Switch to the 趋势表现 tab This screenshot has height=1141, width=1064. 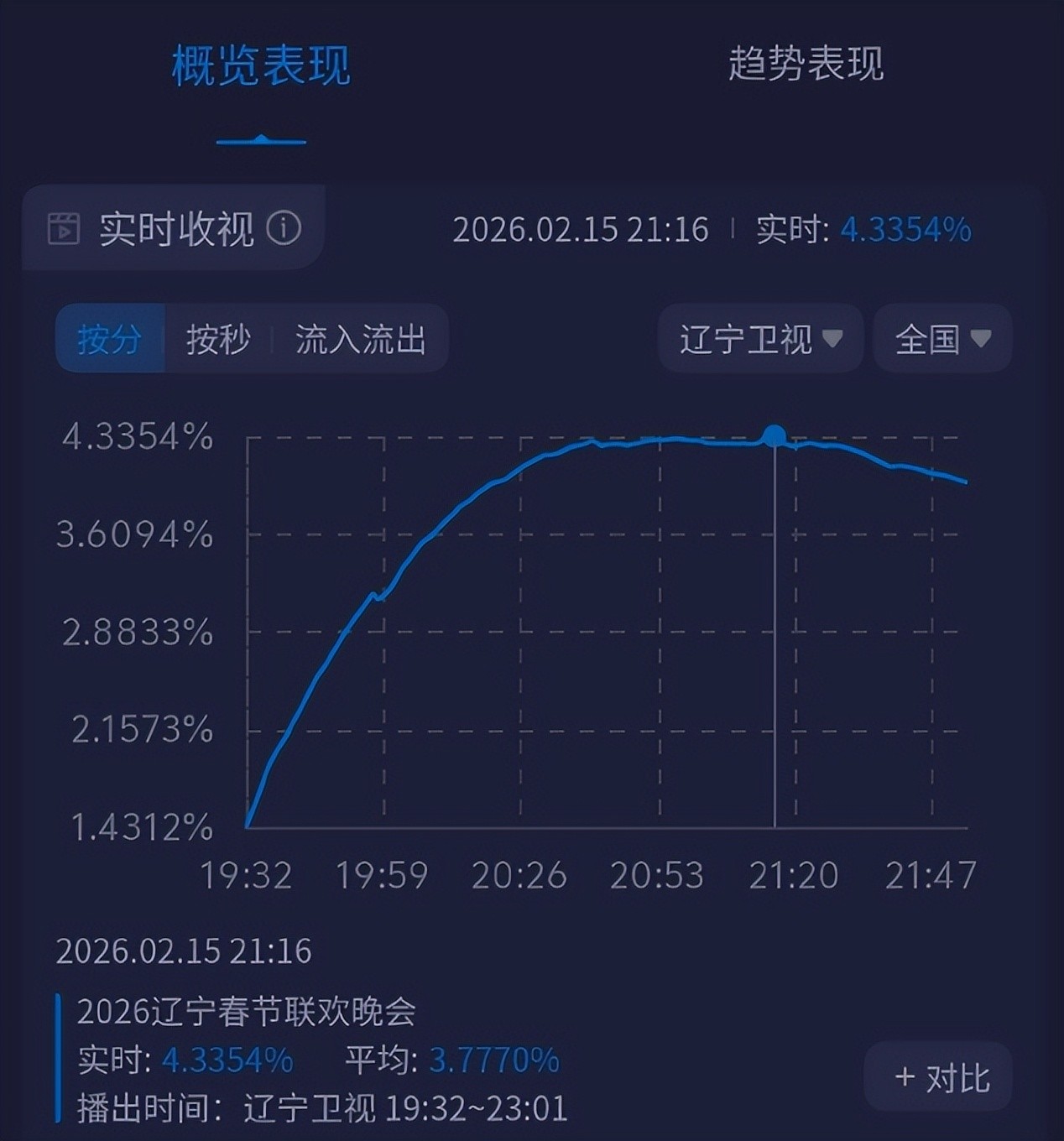[805, 65]
